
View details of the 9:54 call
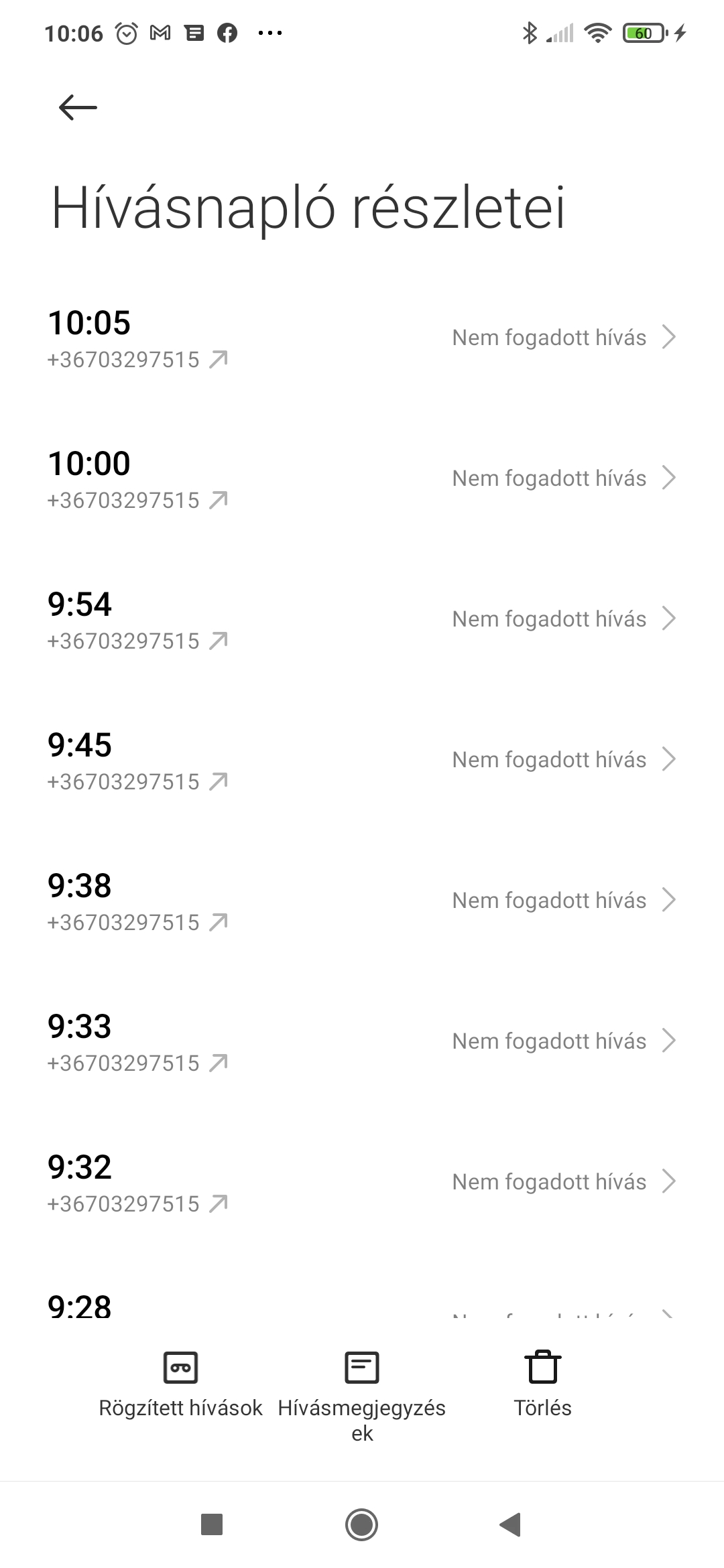362,620
